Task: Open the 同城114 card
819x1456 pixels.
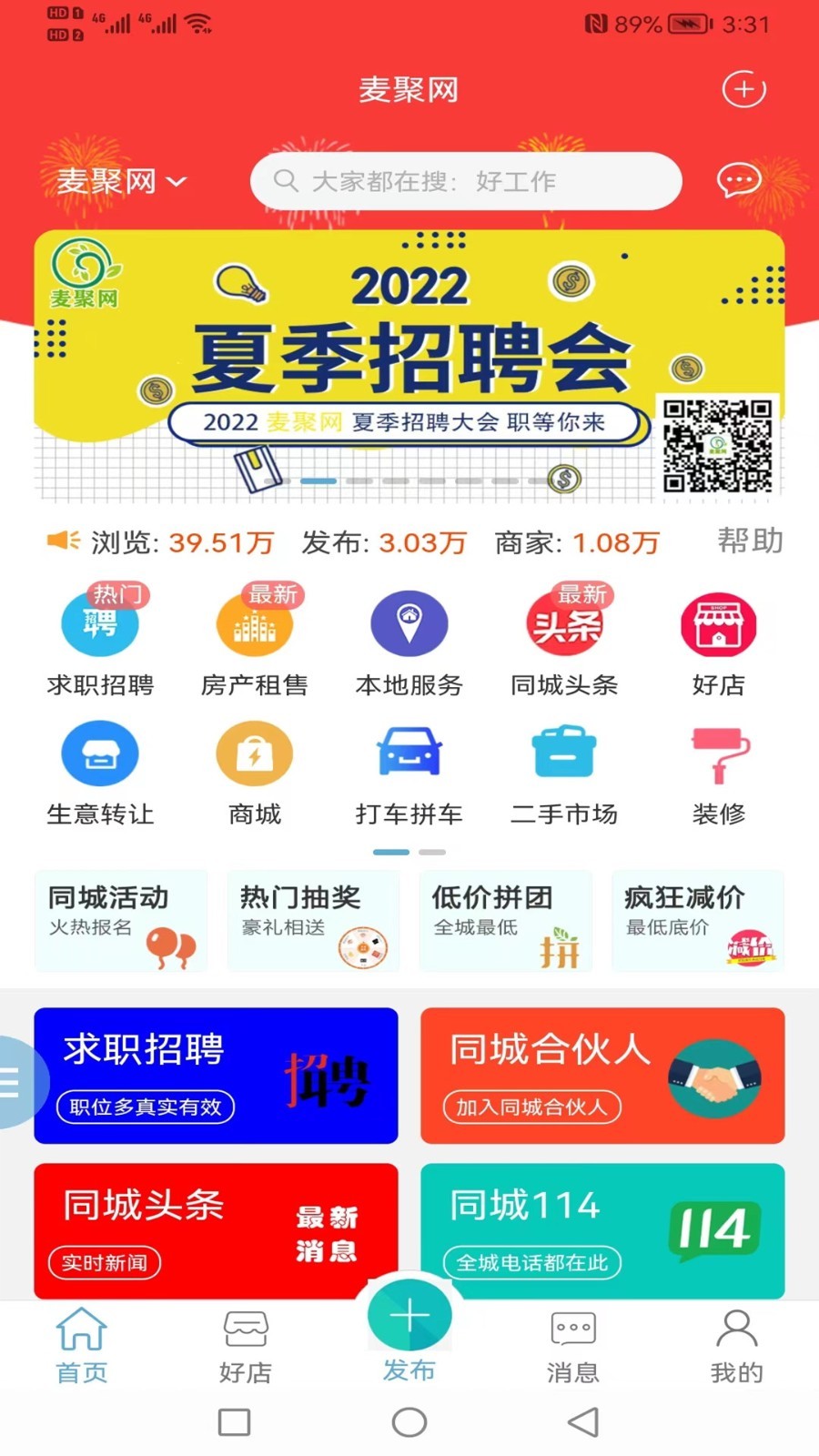Action: (x=602, y=1230)
